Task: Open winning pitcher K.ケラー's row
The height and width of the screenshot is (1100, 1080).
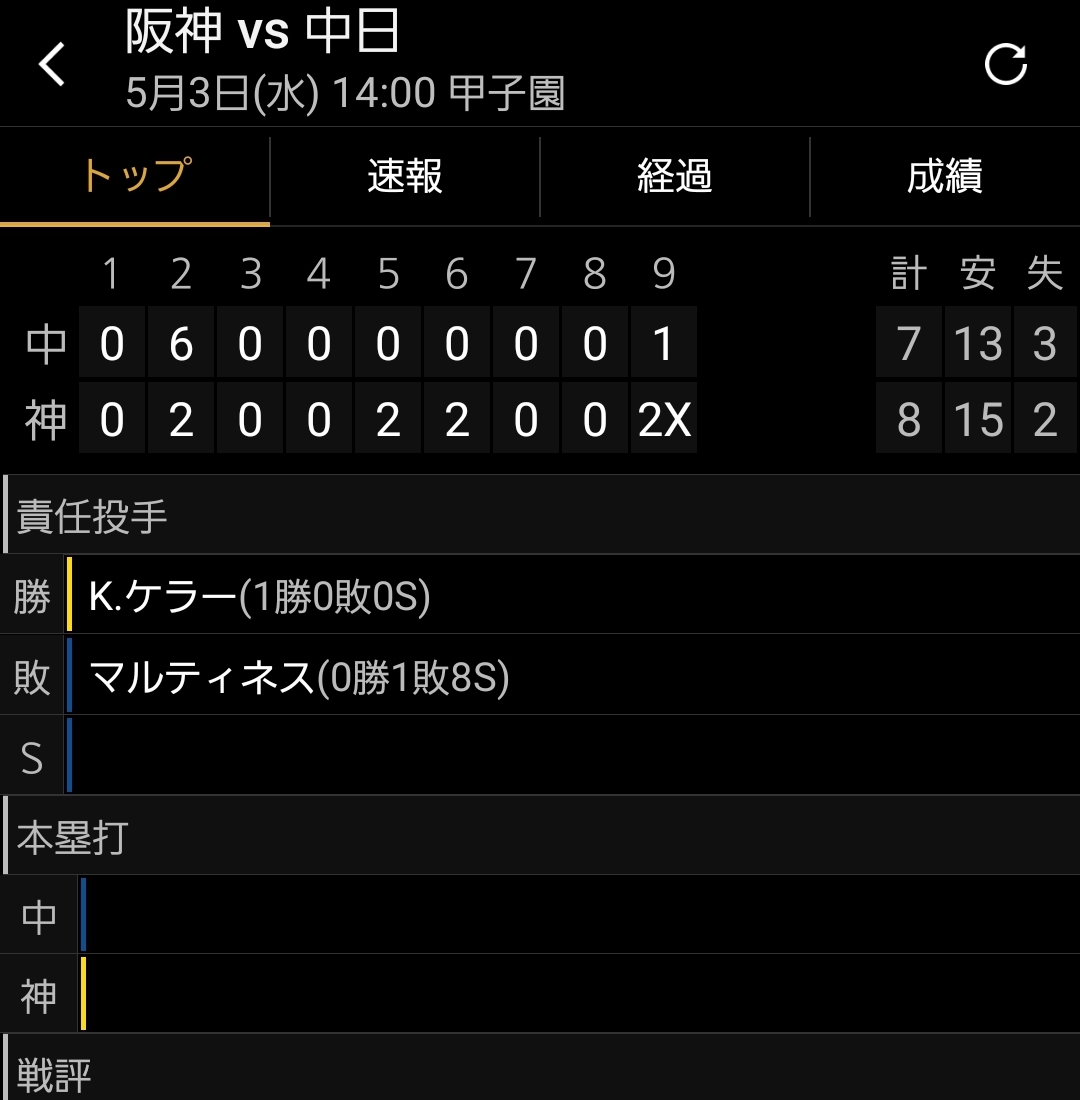Action: 260,597
